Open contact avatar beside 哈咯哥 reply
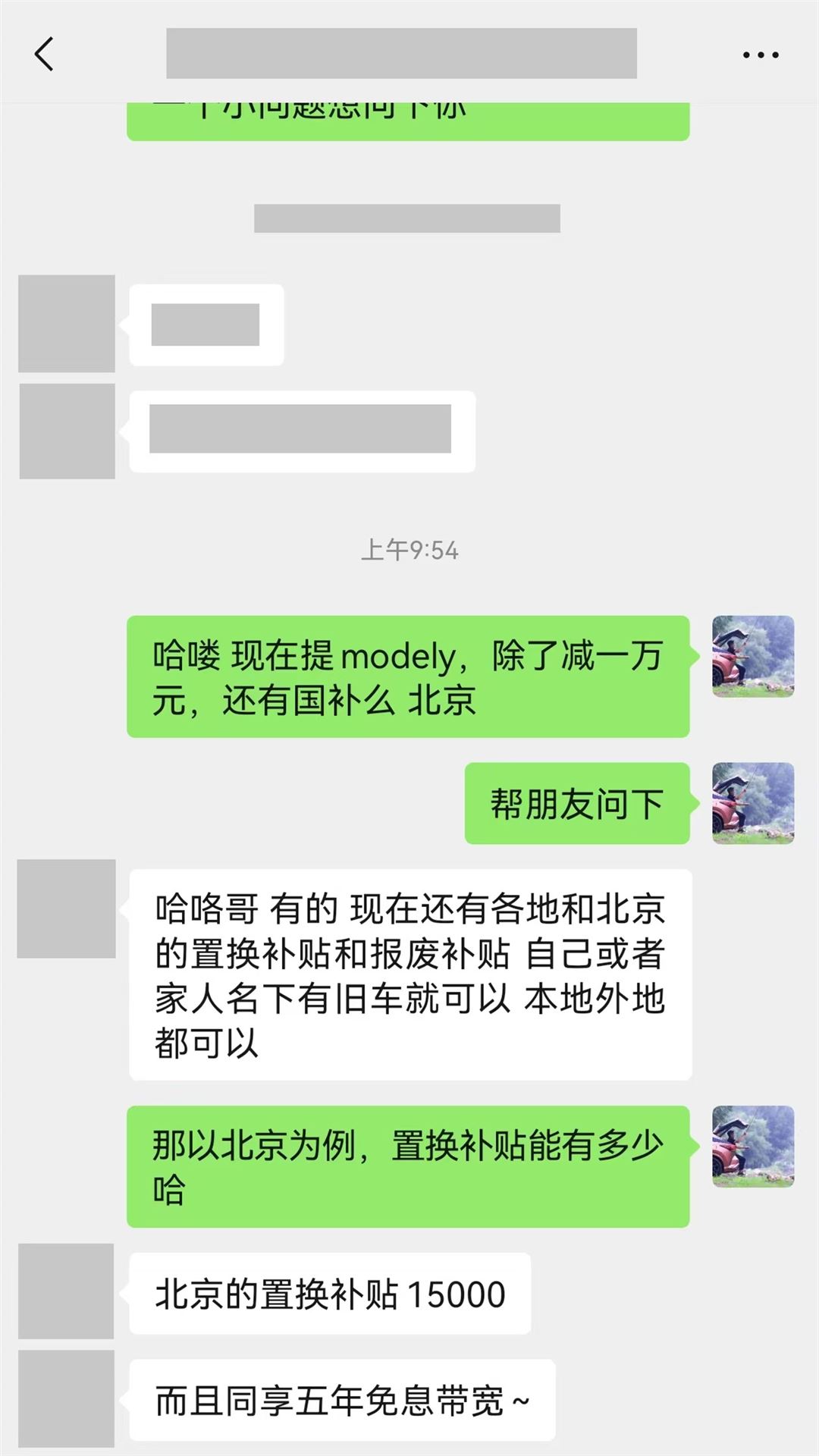 (67, 908)
